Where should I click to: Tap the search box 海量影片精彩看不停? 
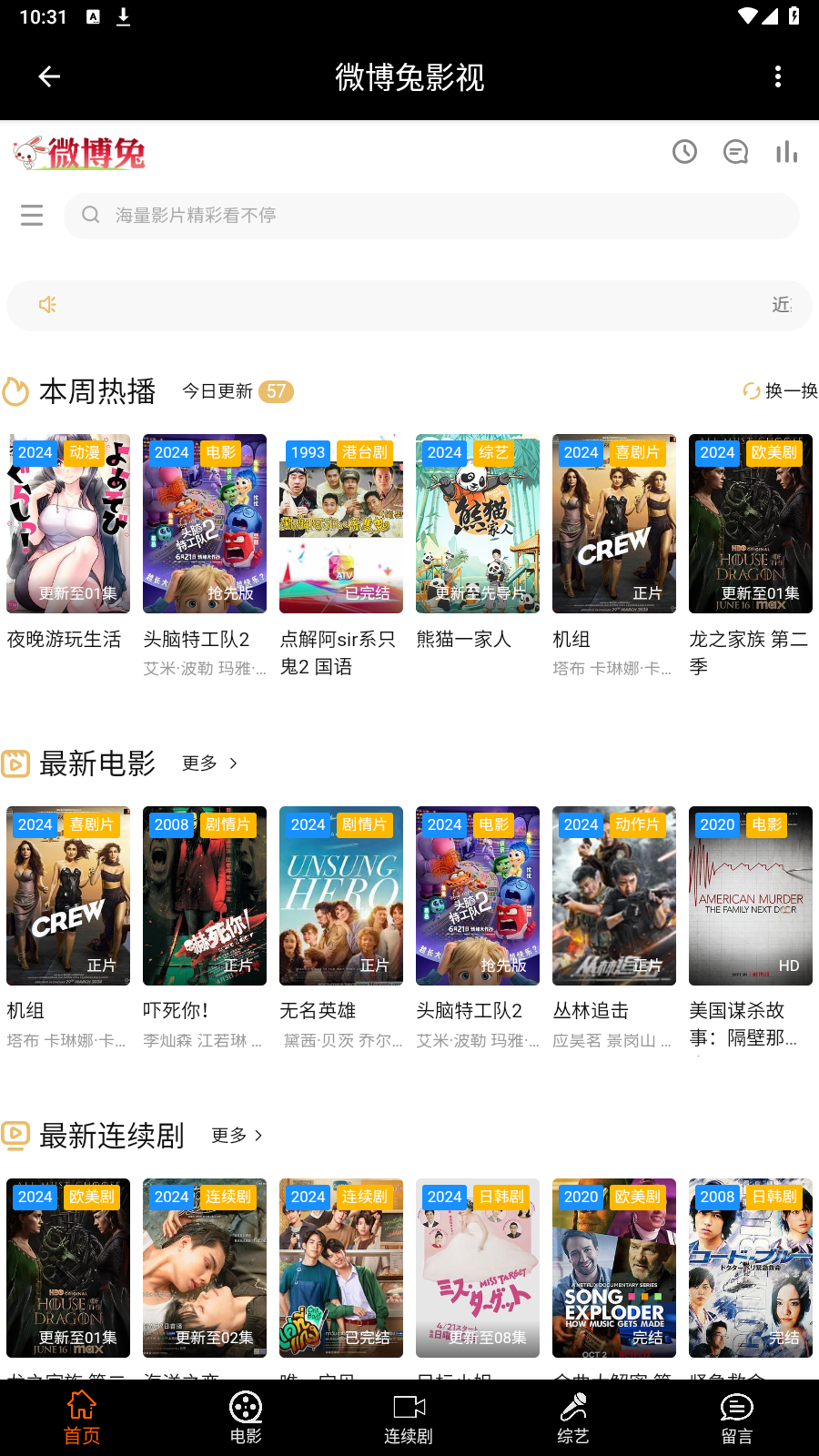coord(431,216)
